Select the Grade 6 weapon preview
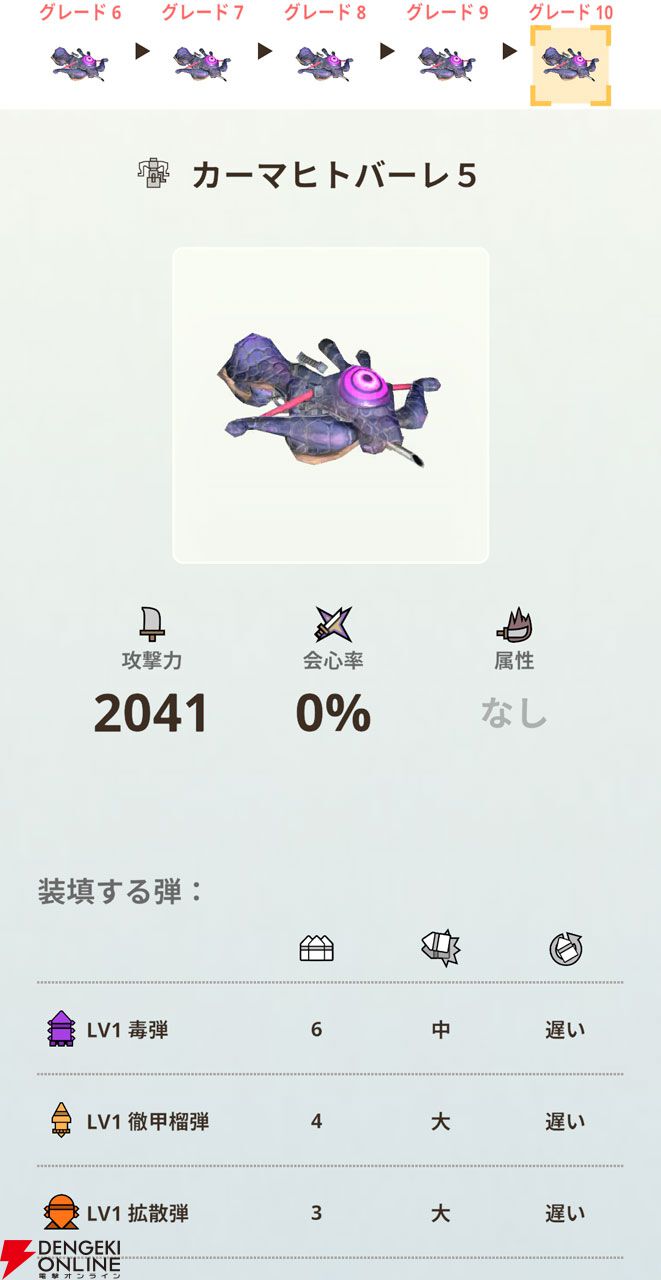This screenshot has width=661, height=1280. click(79, 63)
